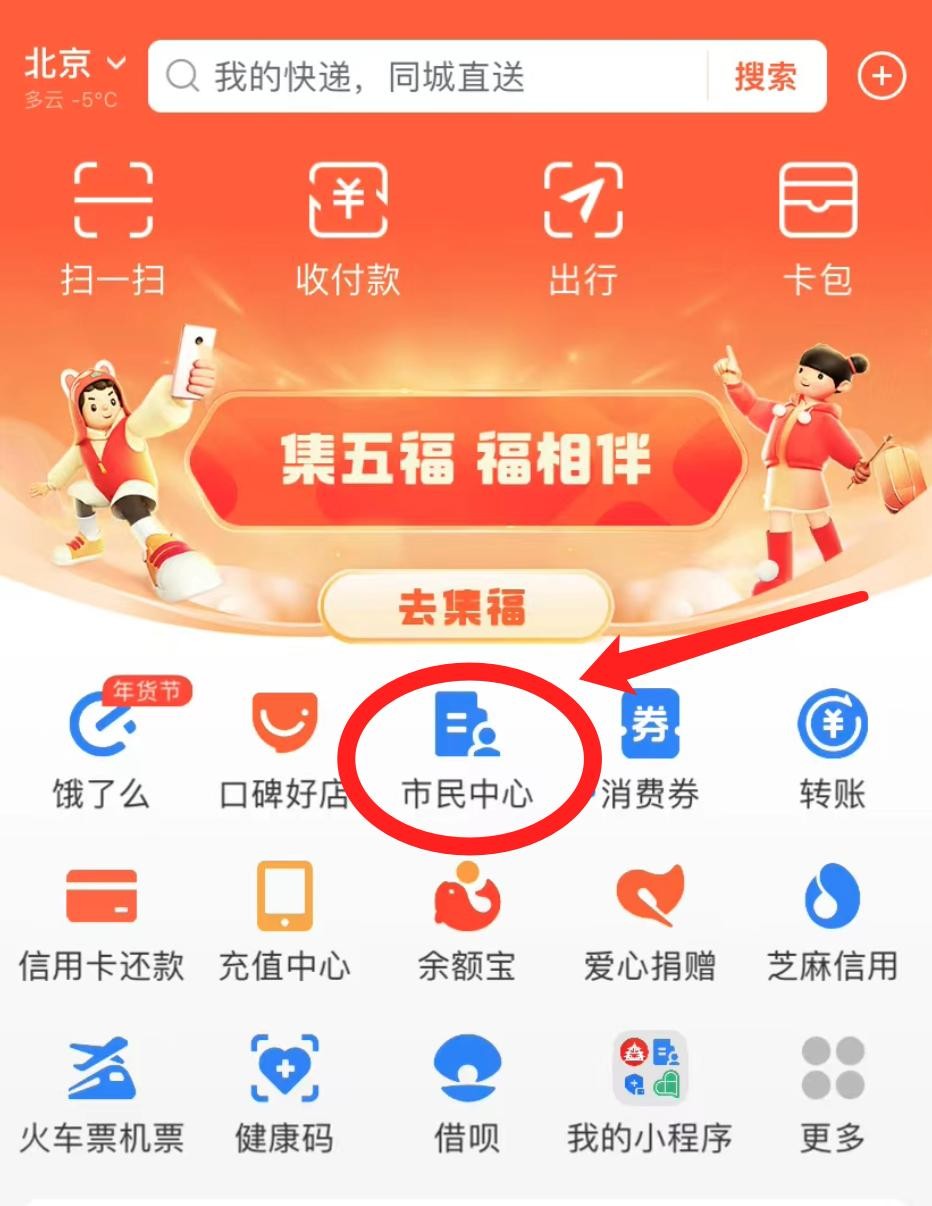Show 更多 apps
932x1206 pixels.
[832, 1093]
